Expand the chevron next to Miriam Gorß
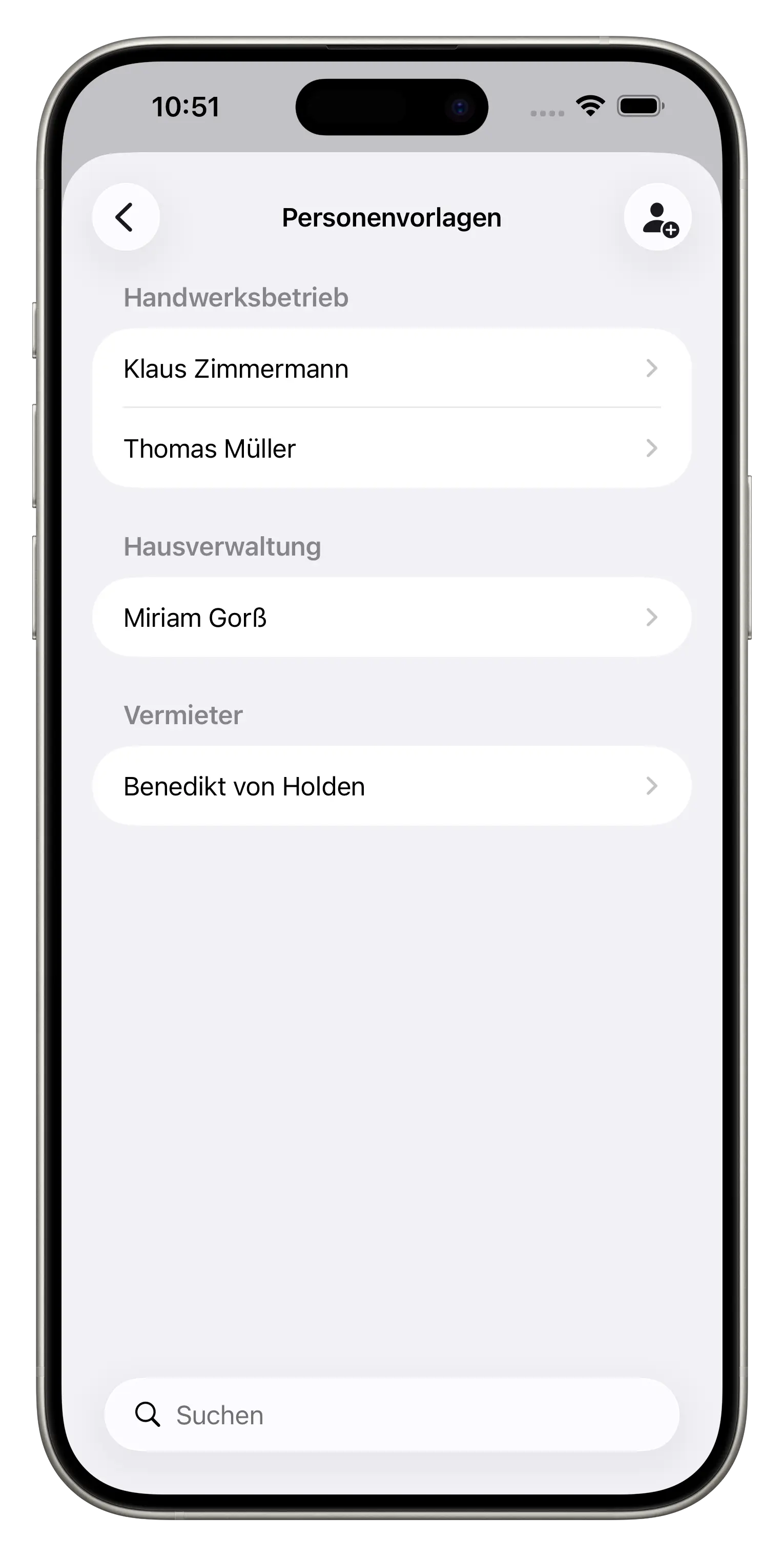 (x=651, y=617)
